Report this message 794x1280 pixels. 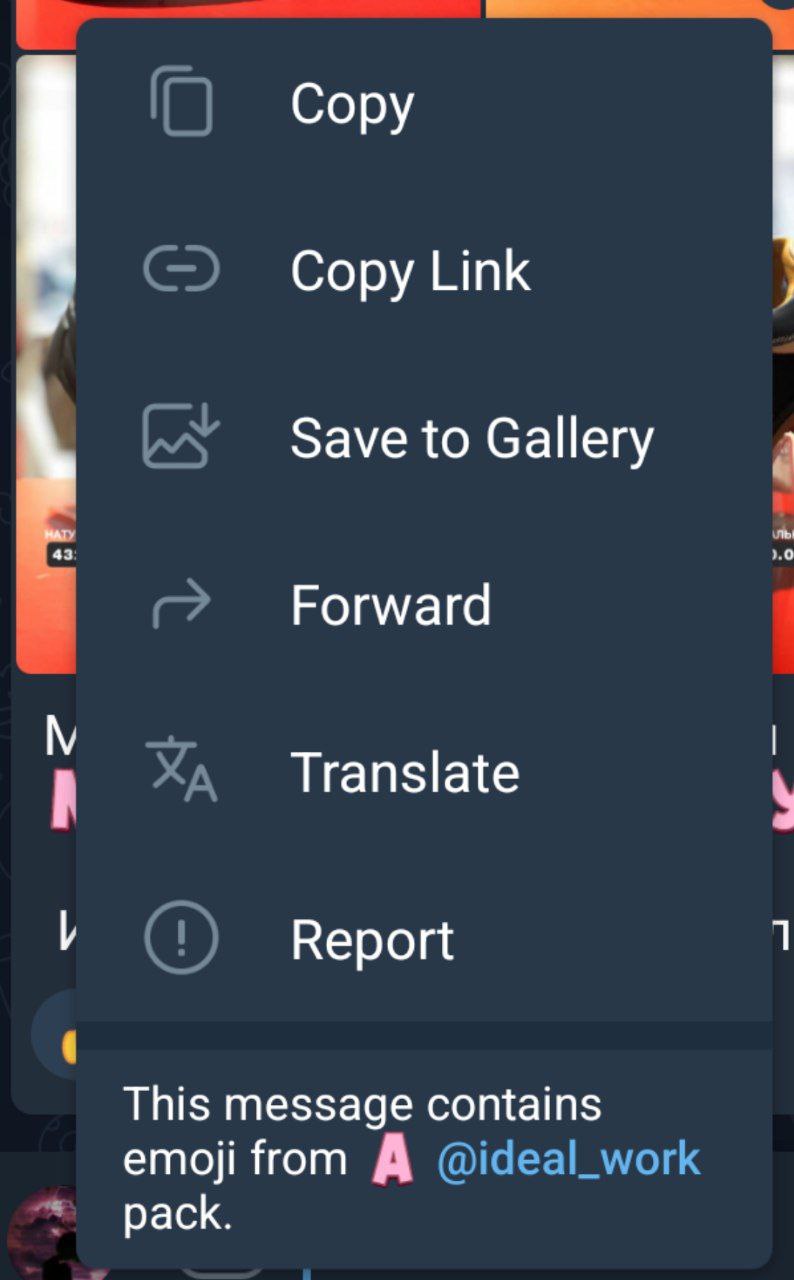pos(372,940)
